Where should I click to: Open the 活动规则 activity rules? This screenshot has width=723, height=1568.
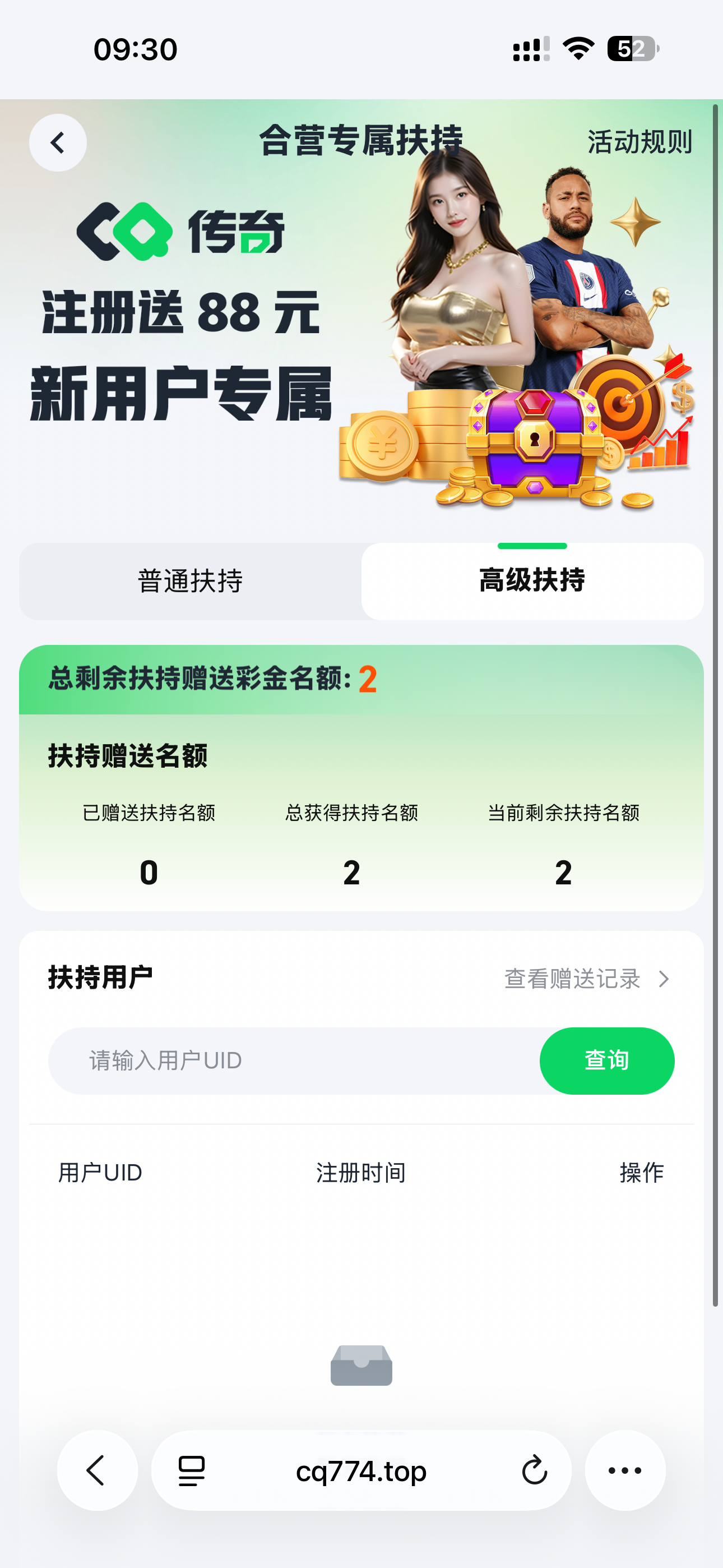click(639, 142)
